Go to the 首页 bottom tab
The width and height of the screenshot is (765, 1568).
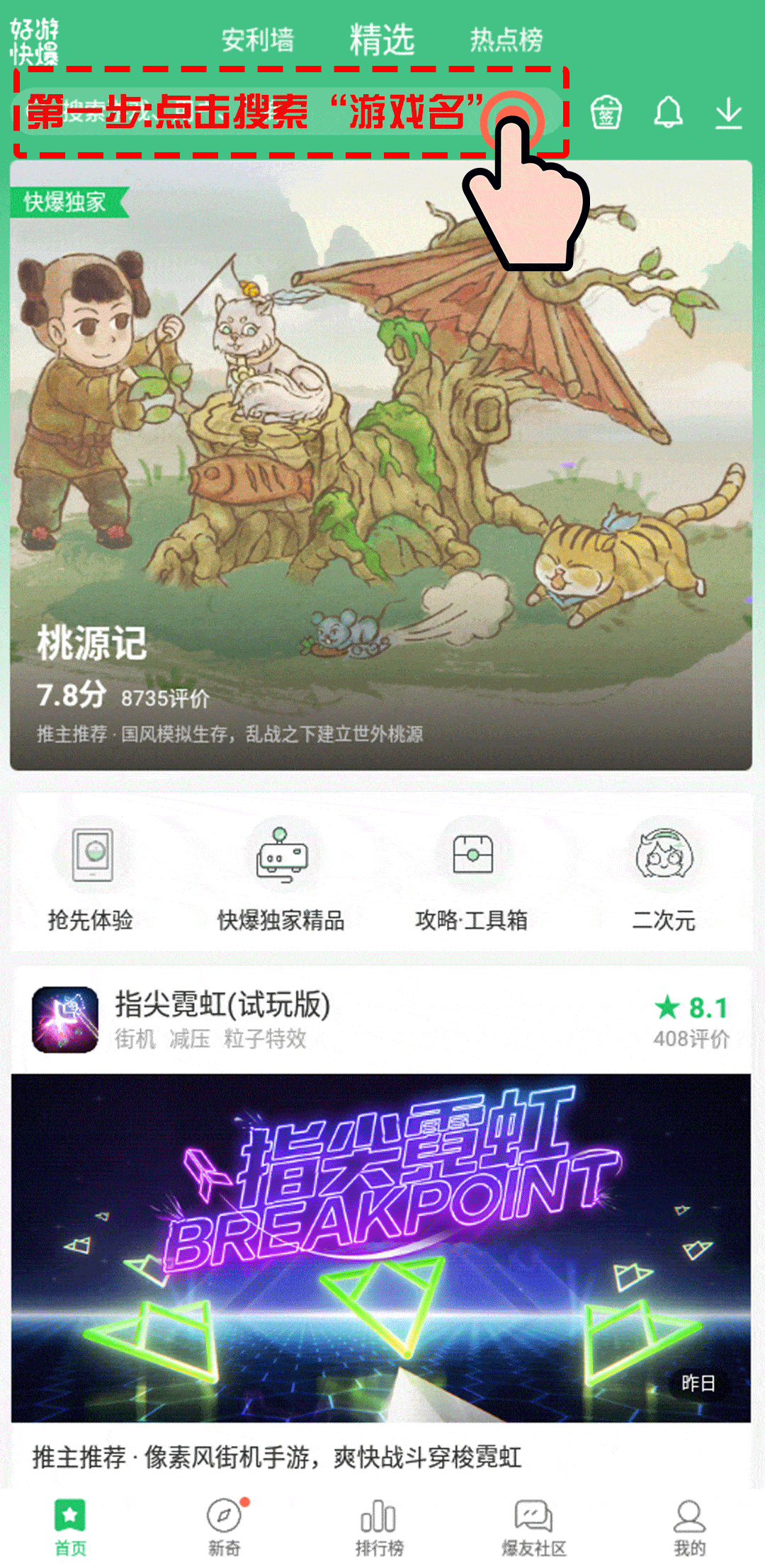[x=70, y=1527]
